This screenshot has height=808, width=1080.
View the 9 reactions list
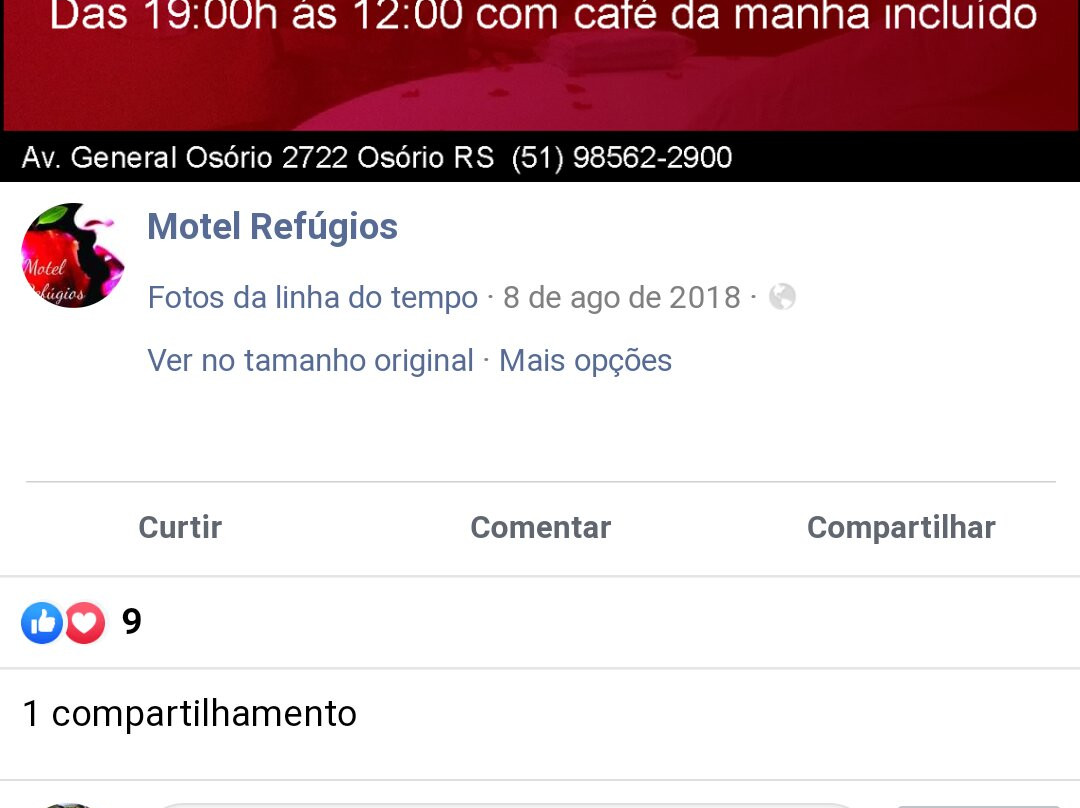(82, 623)
